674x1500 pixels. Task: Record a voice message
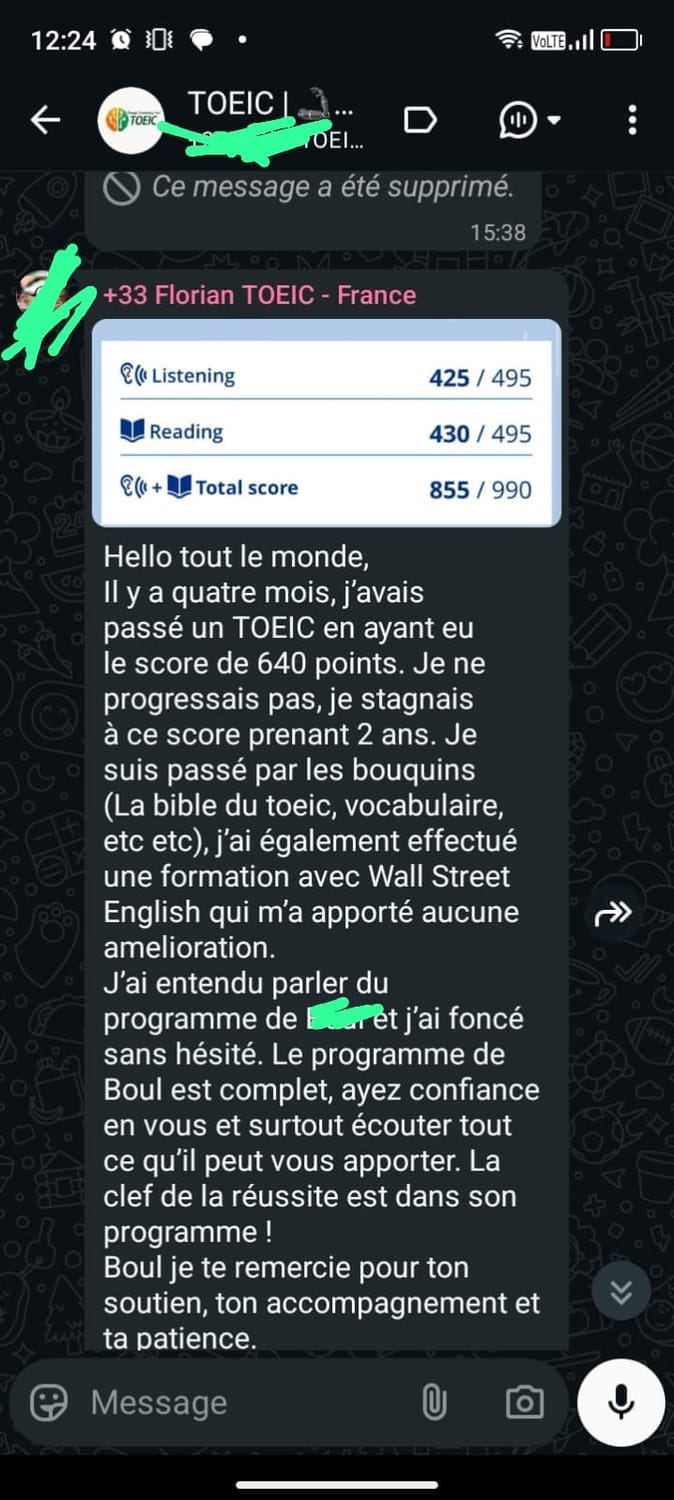click(621, 1402)
